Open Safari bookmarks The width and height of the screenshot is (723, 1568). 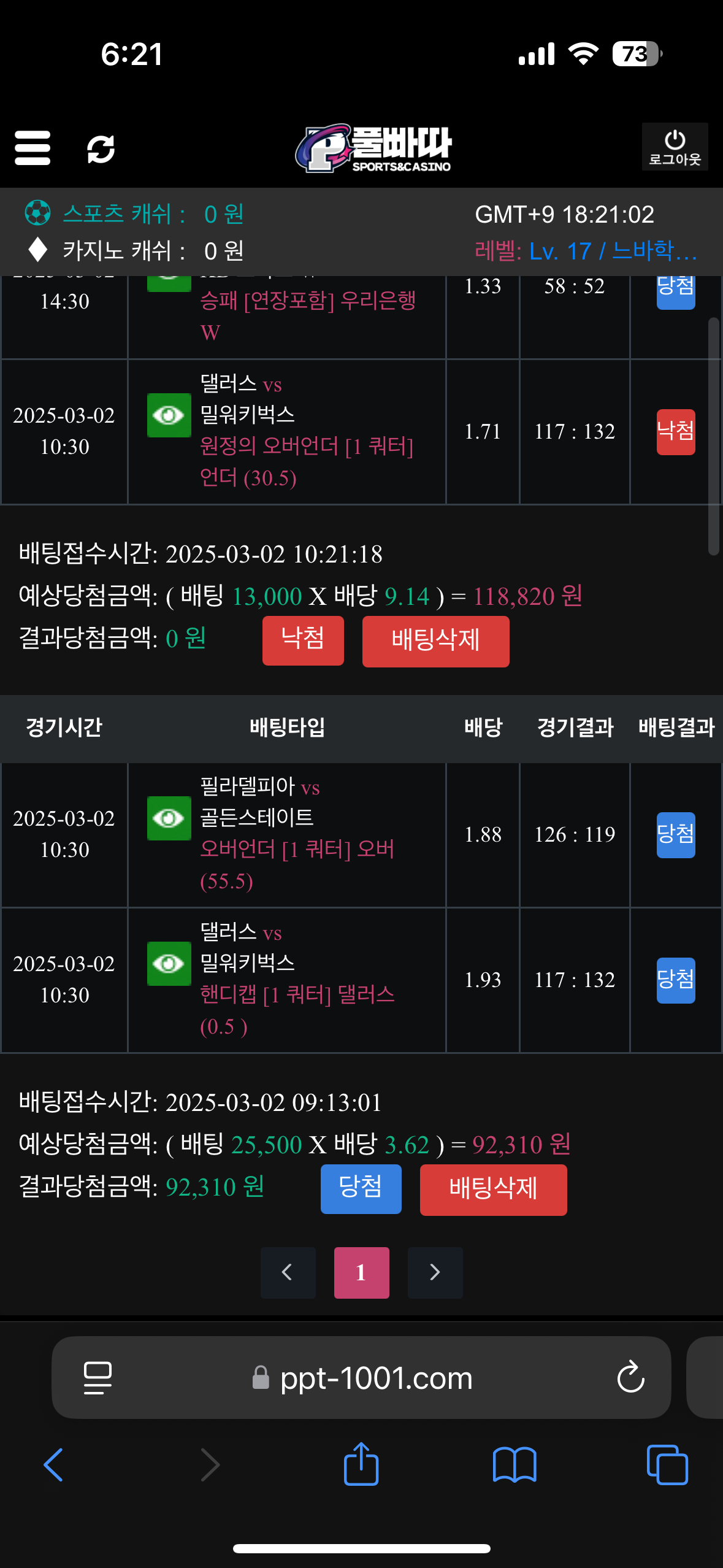pos(514,1465)
